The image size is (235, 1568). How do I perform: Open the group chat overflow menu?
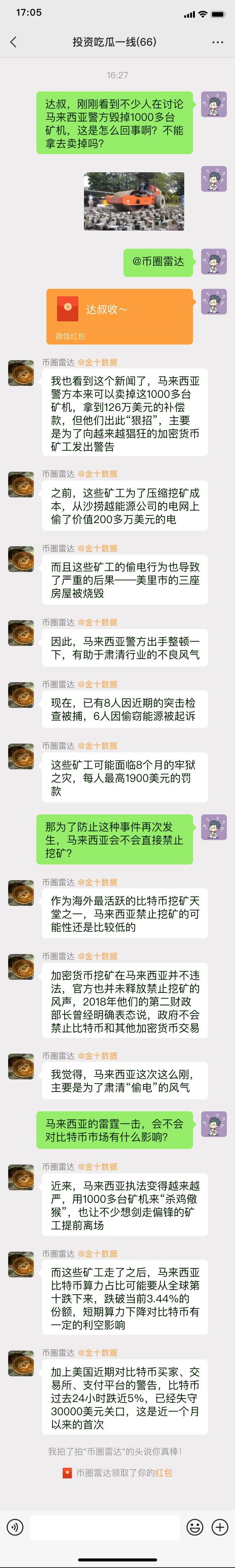(x=217, y=42)
